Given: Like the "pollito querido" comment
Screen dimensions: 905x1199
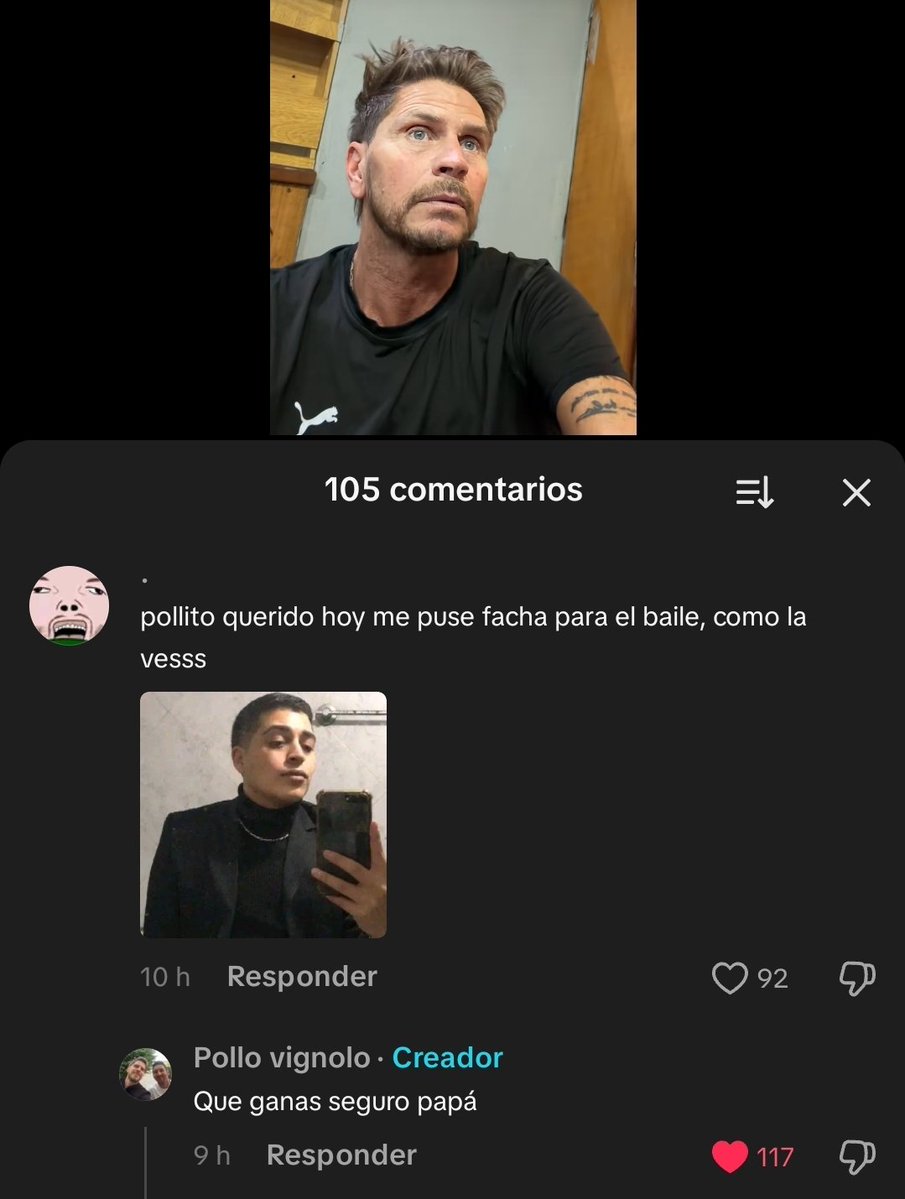Looking at the screenshot, I should 730,977.
